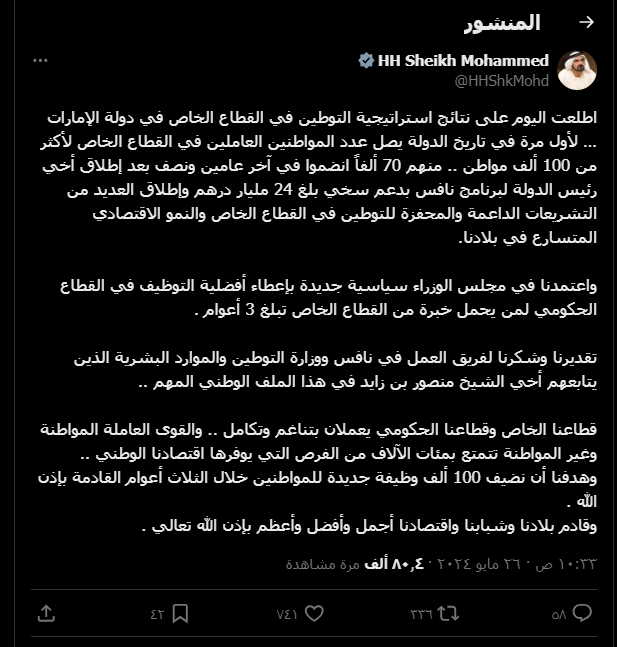Open the post's three-dot more menu
The image size is (617, 647).
point(41,62)
